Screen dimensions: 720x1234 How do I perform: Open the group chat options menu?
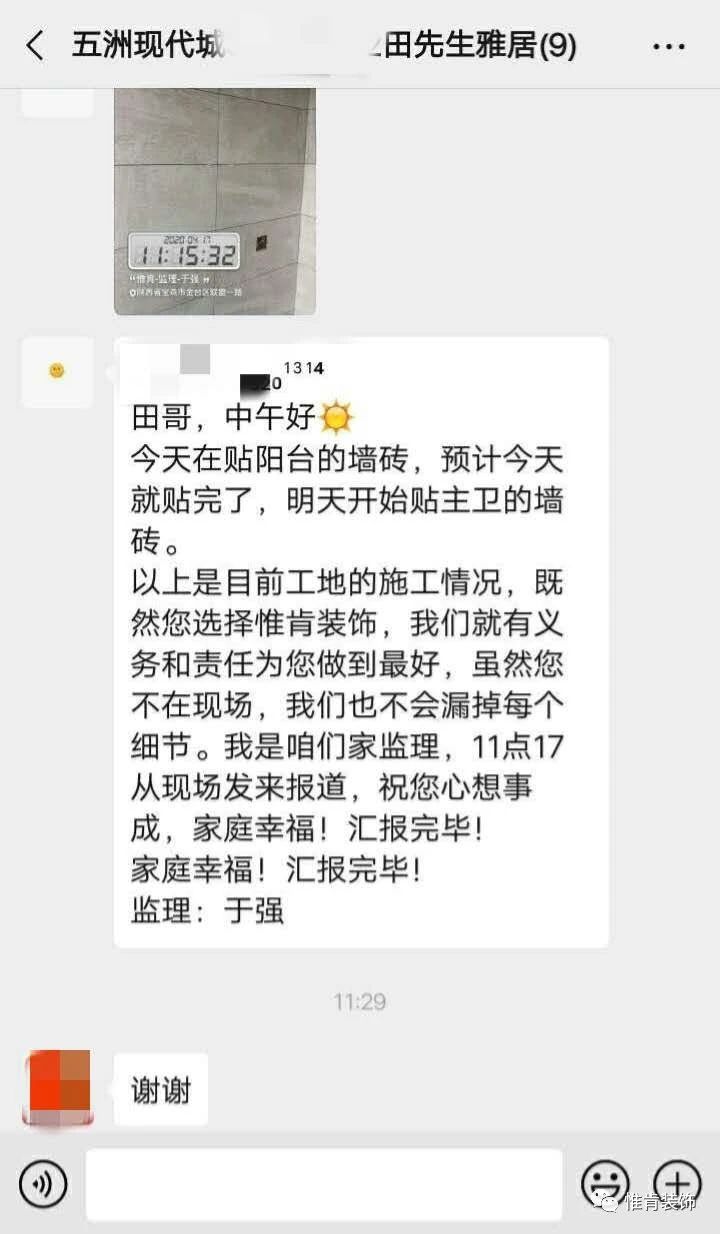[x=668, y=46]
